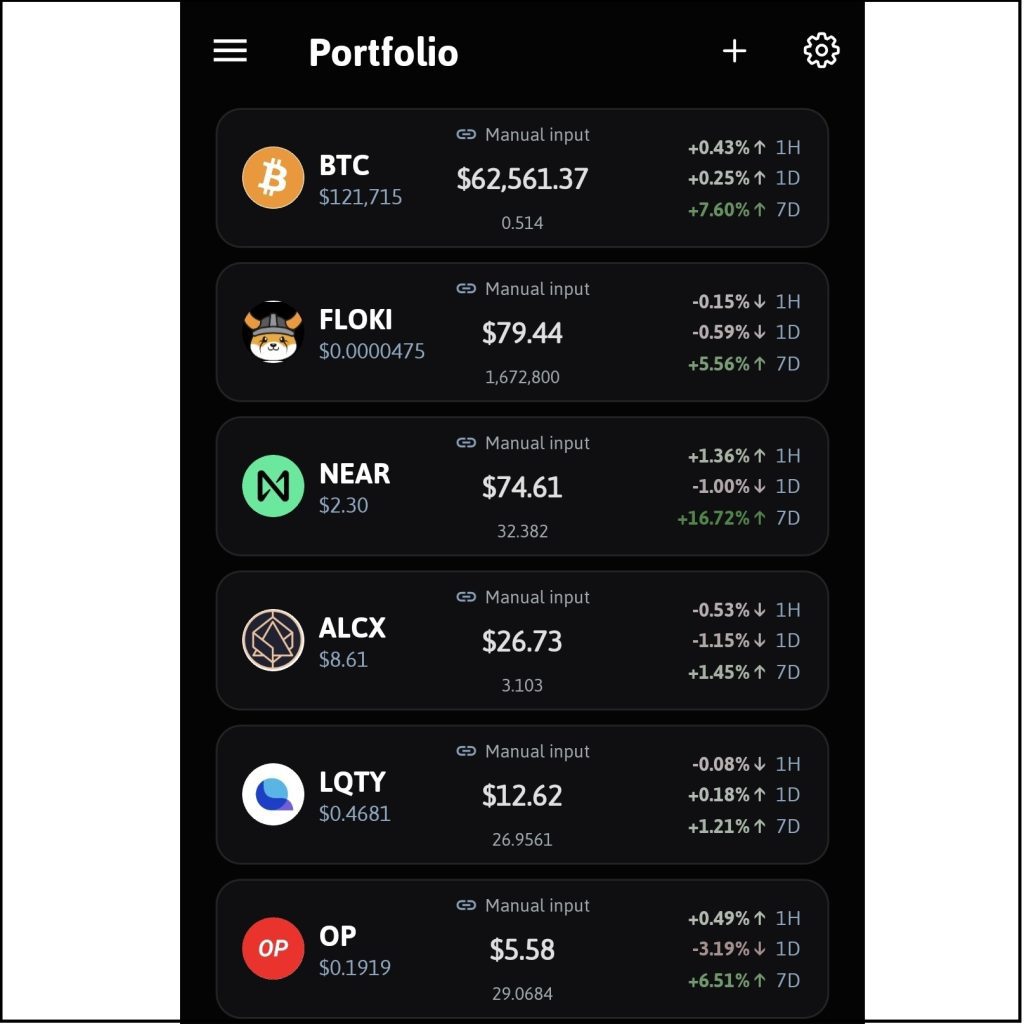Screen dimensions: 1024x1024
Task: Open the hamburger drawer menu
Action: [x=230, y=51]
